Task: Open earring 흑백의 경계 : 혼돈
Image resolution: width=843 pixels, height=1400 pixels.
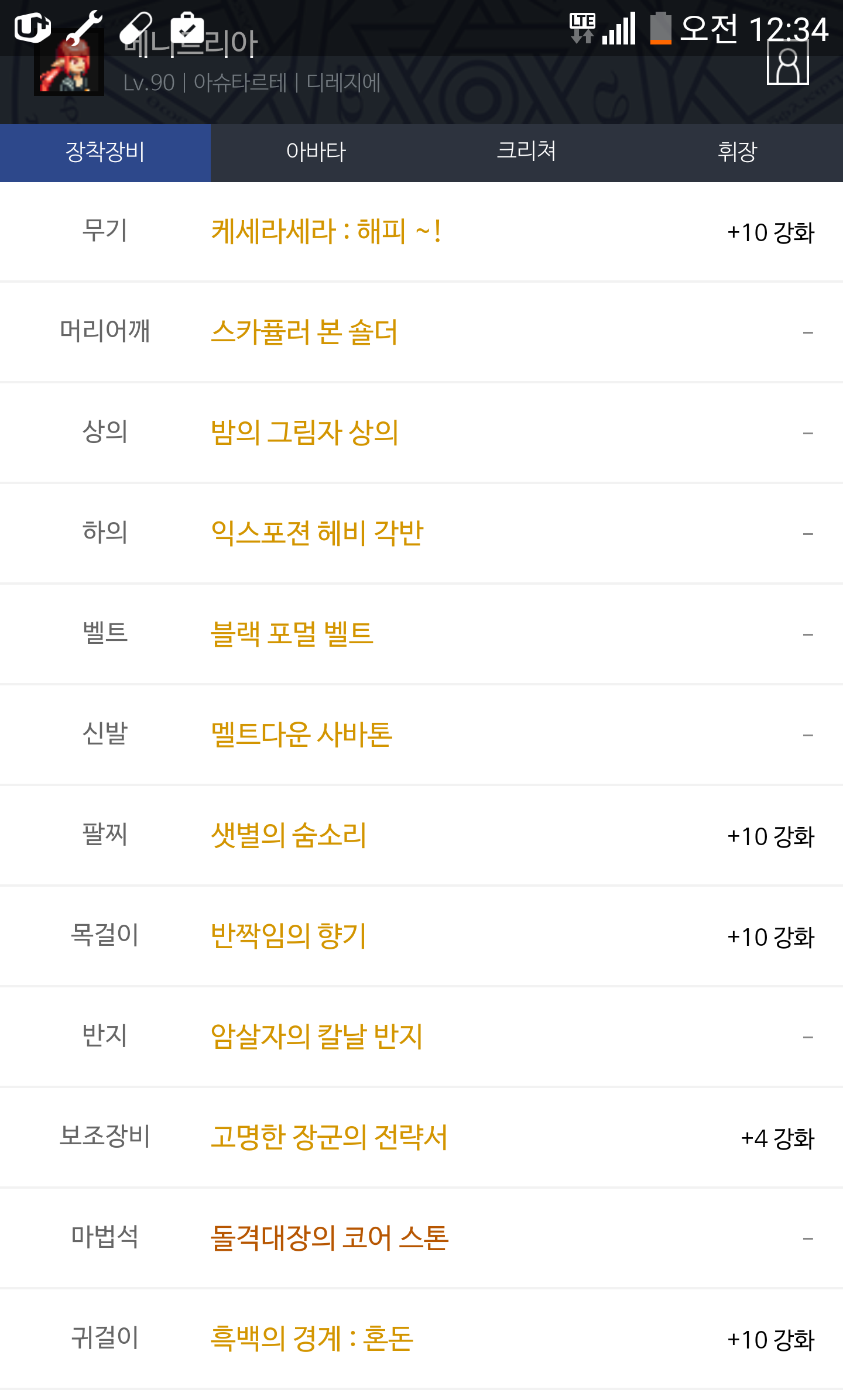Action: click(312, 1339)
